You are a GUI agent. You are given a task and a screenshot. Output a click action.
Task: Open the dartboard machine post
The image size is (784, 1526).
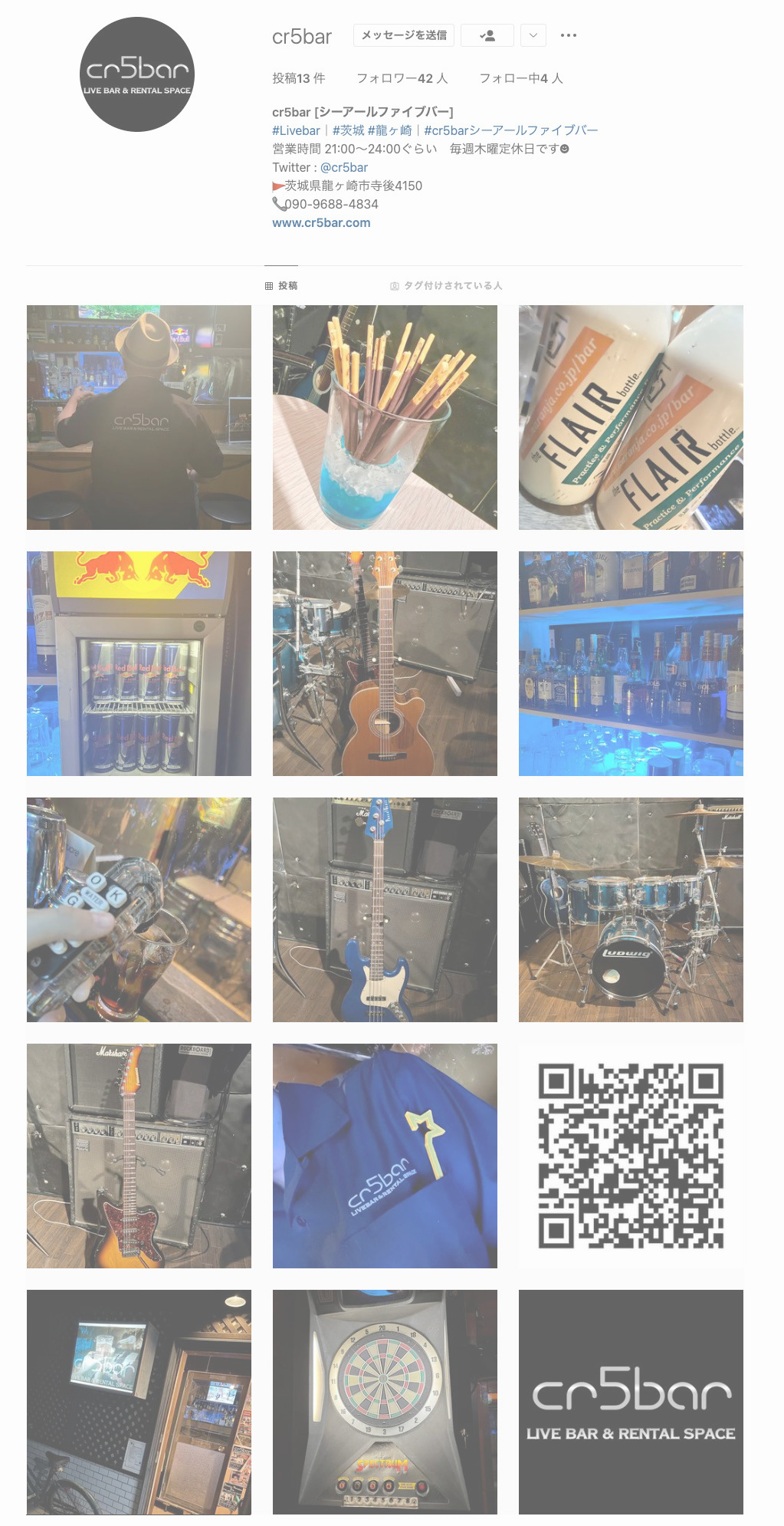tap(385, 1402)
